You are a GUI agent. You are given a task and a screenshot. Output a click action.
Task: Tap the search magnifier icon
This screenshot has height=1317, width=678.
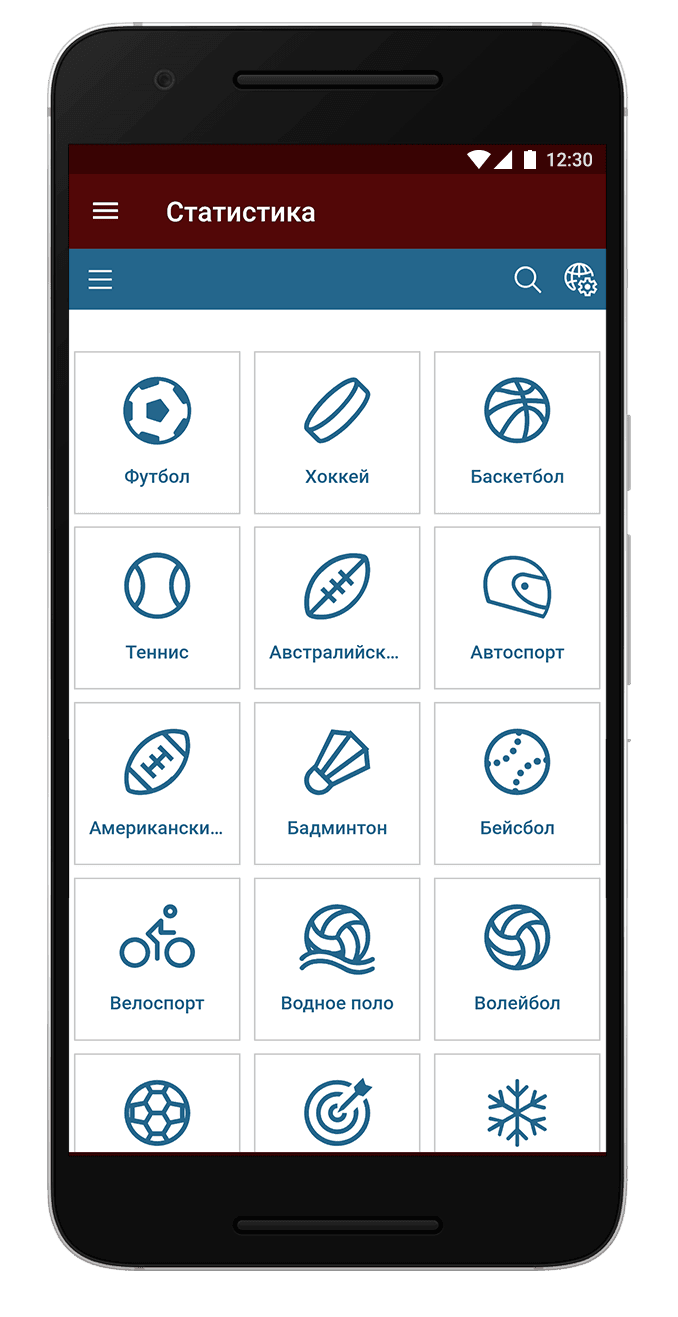(527, 280)
